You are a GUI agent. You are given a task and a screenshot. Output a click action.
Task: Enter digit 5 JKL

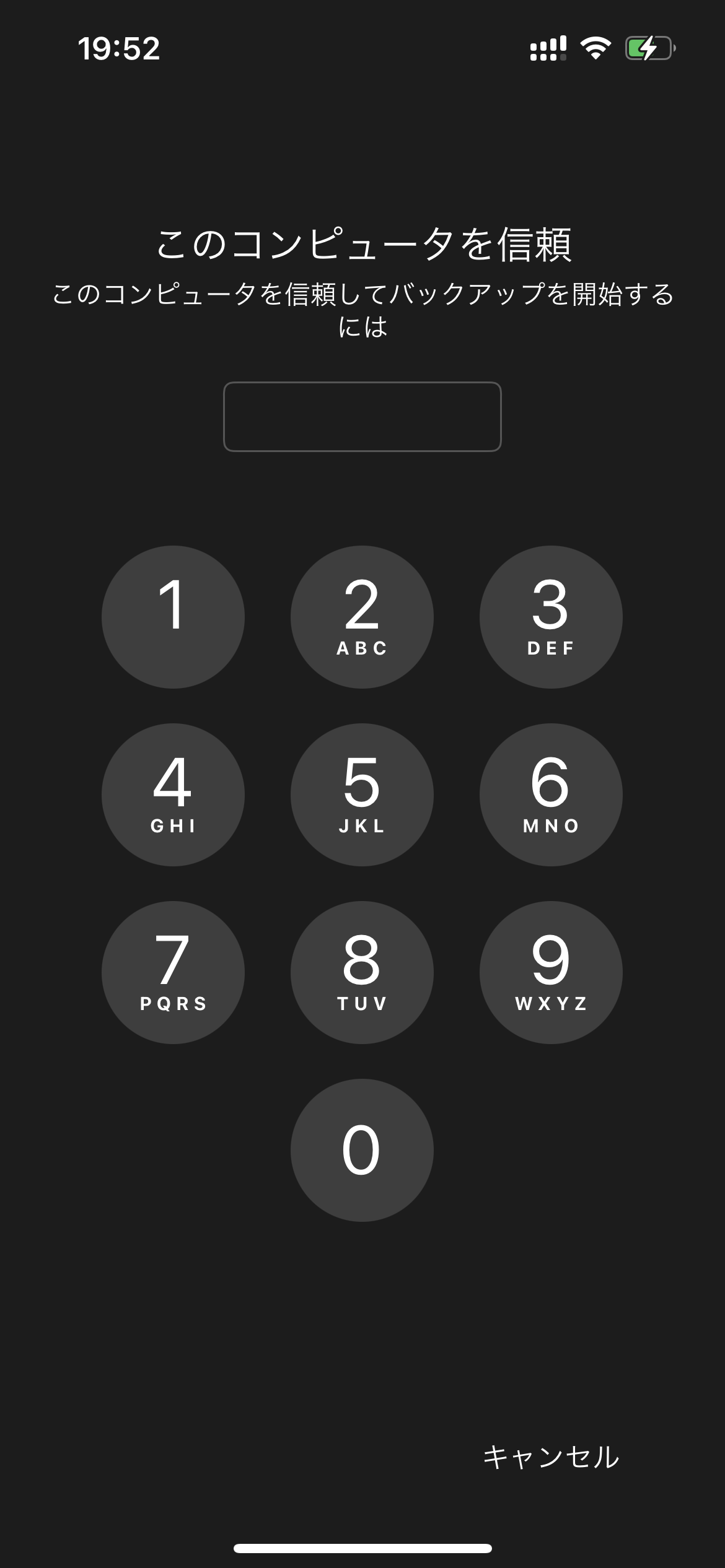tap(362, 795)
